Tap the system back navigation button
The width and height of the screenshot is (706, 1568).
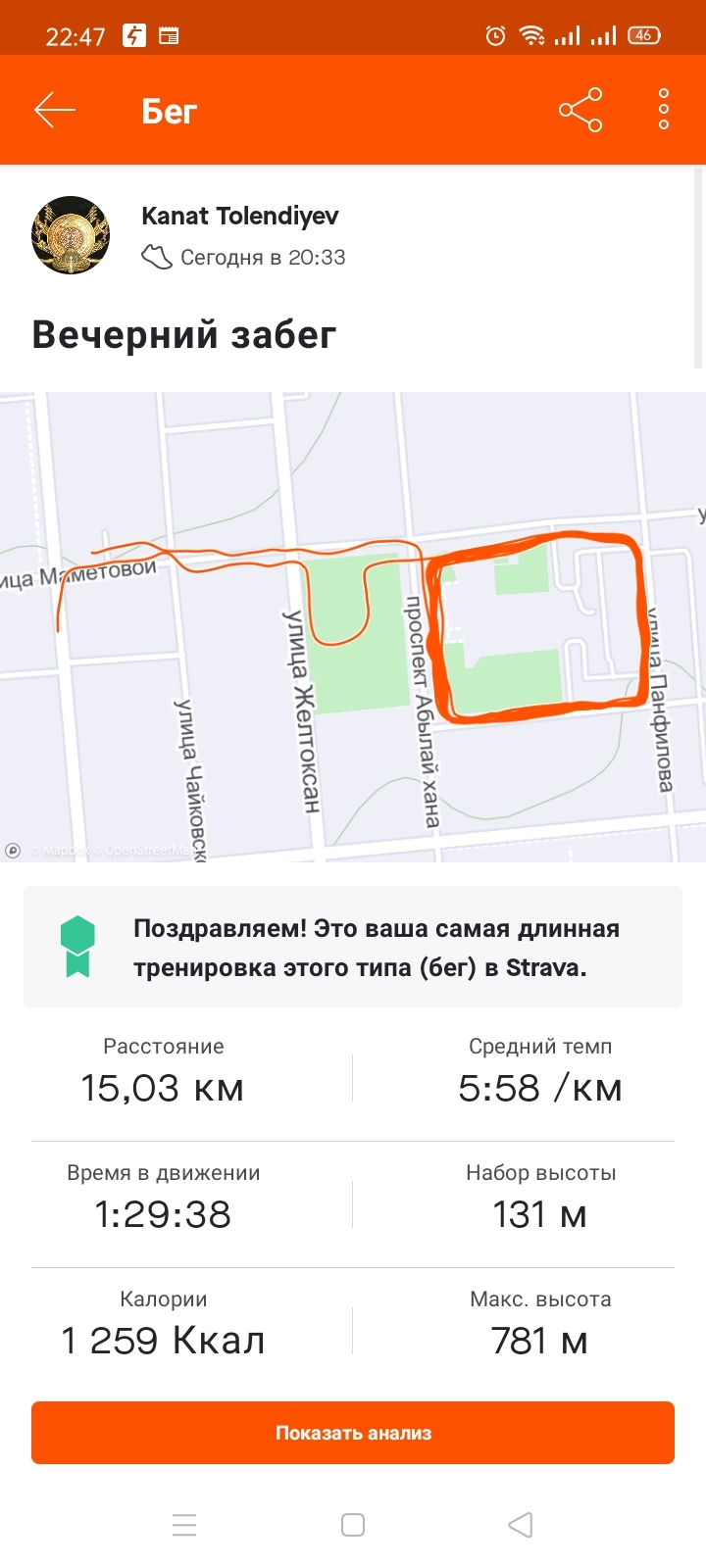coord(521,1525)
